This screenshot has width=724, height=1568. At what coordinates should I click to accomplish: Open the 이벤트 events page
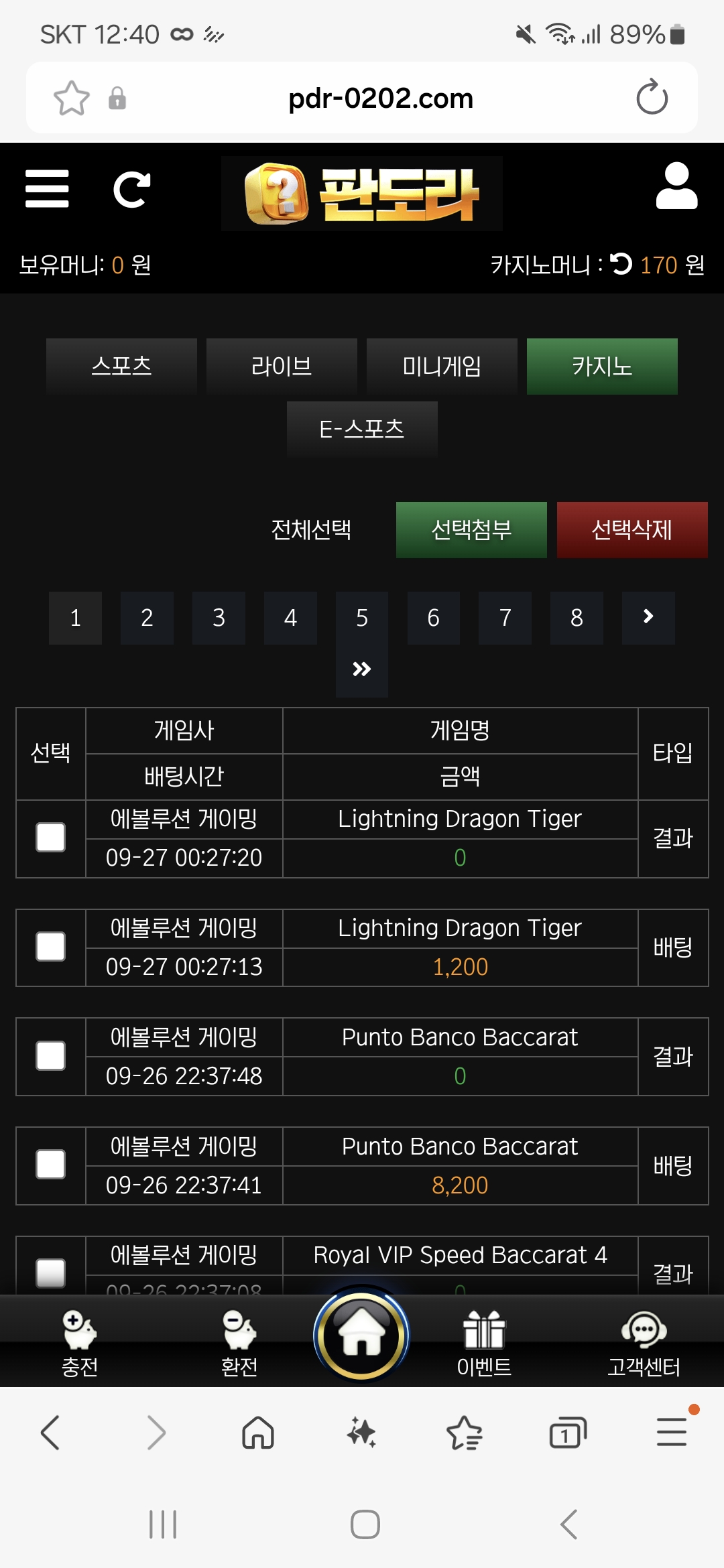pos(483,1342)
